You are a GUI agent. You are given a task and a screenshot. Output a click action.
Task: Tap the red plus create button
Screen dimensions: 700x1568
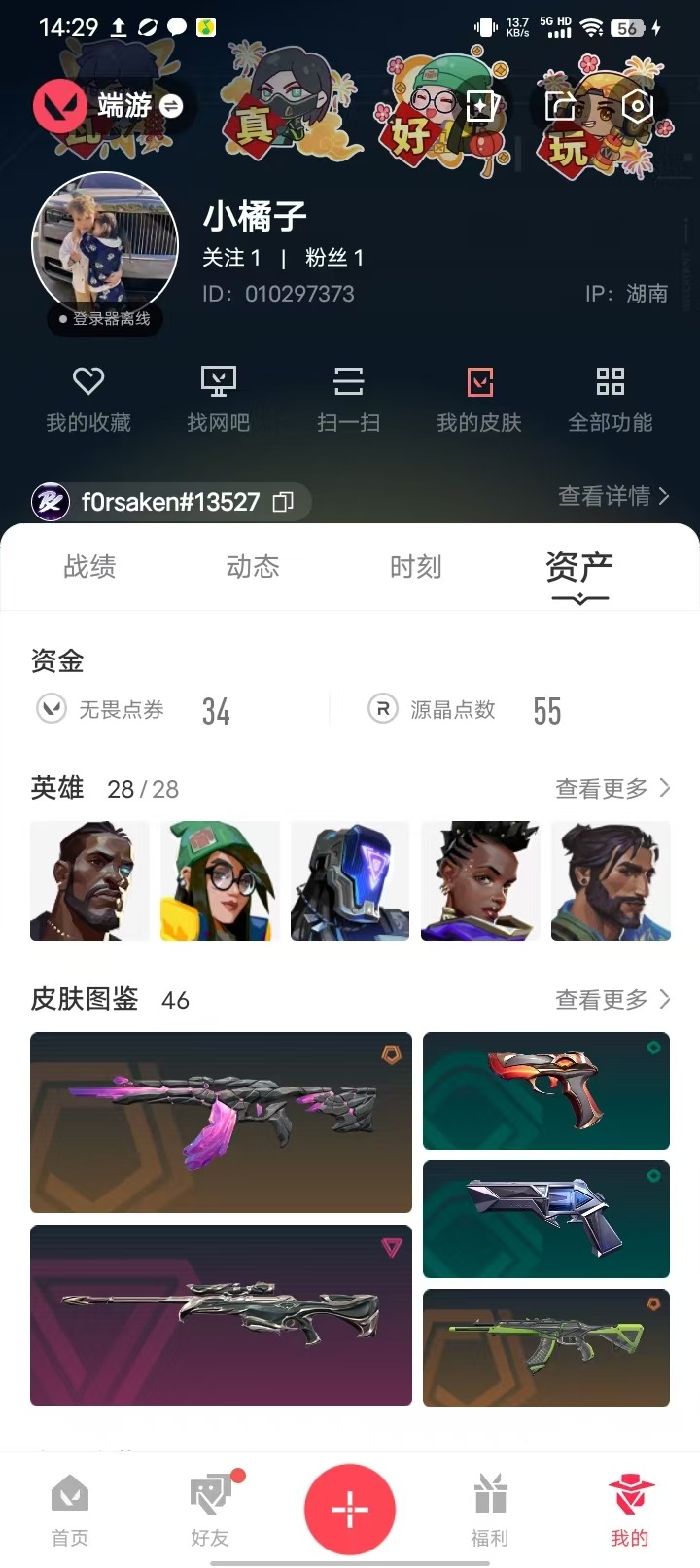tap(350, 1509)
